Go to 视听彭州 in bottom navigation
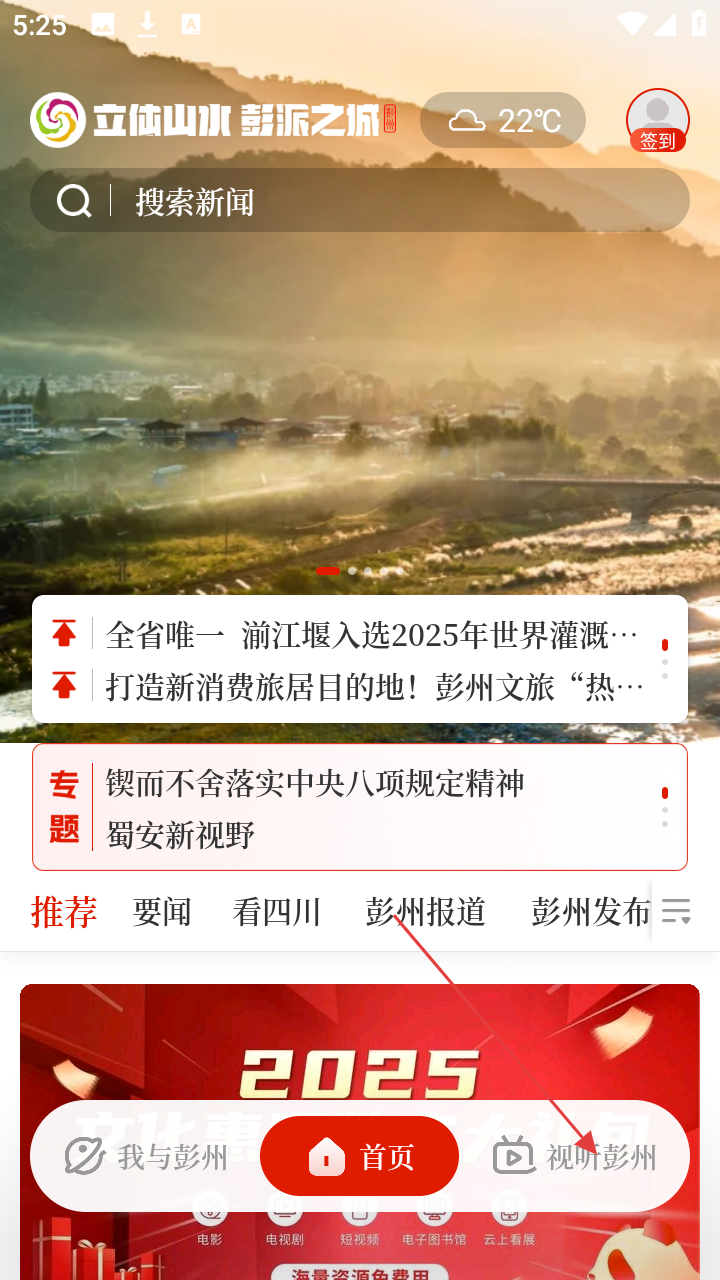Image resolution: width=720 pixels, height=1280 pixels. (x=575, y=1157)
